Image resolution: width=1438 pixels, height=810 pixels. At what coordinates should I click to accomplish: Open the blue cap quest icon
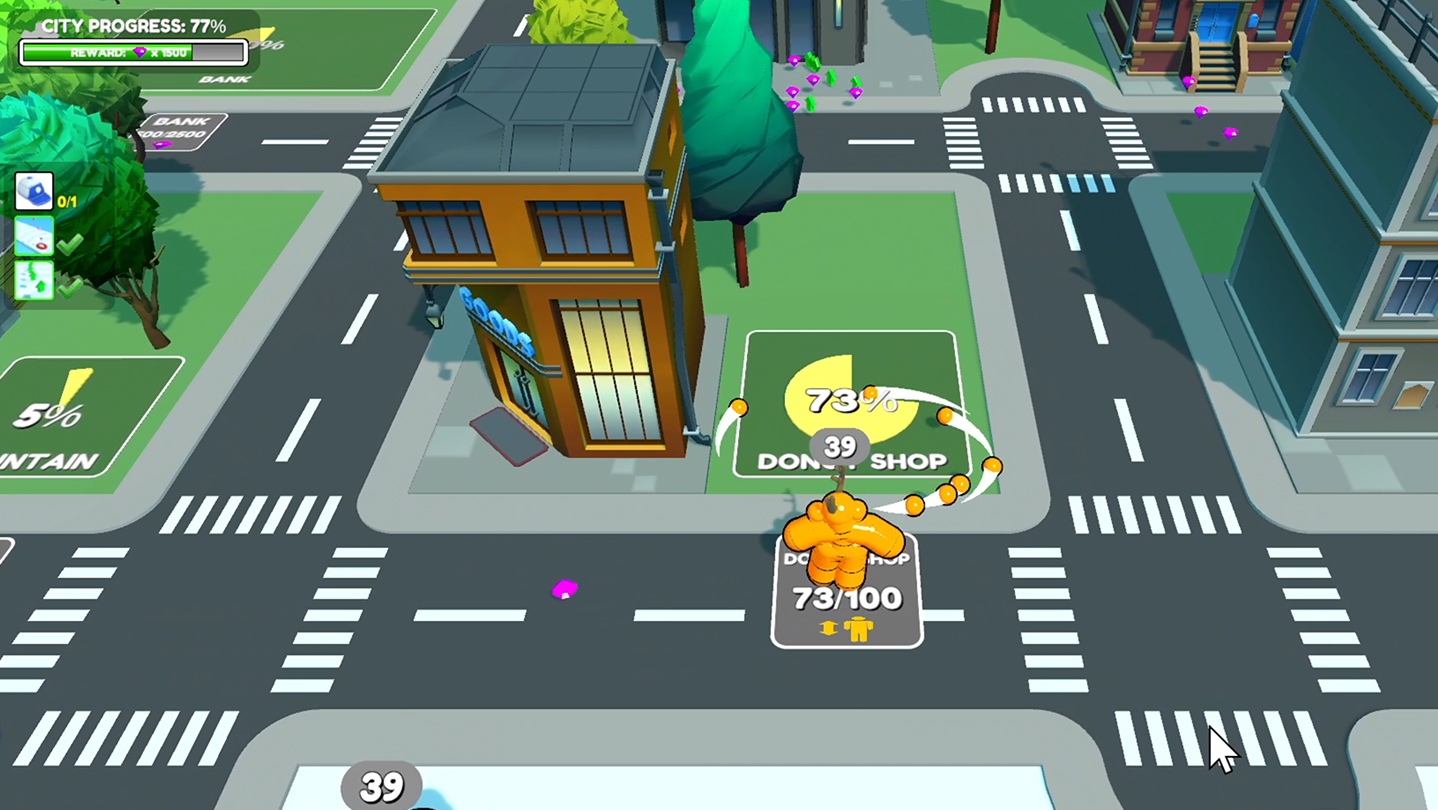34,191
